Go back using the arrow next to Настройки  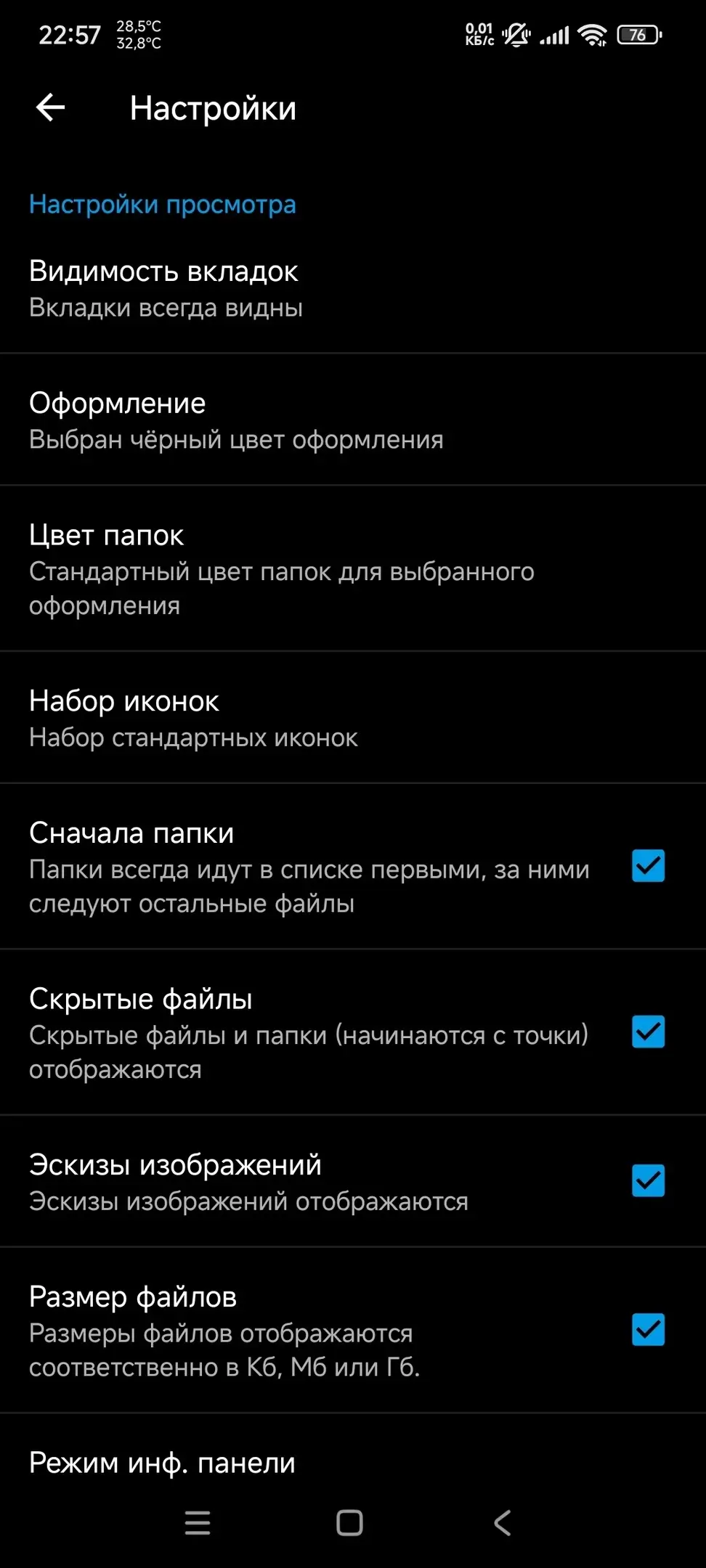coord(50,108)
